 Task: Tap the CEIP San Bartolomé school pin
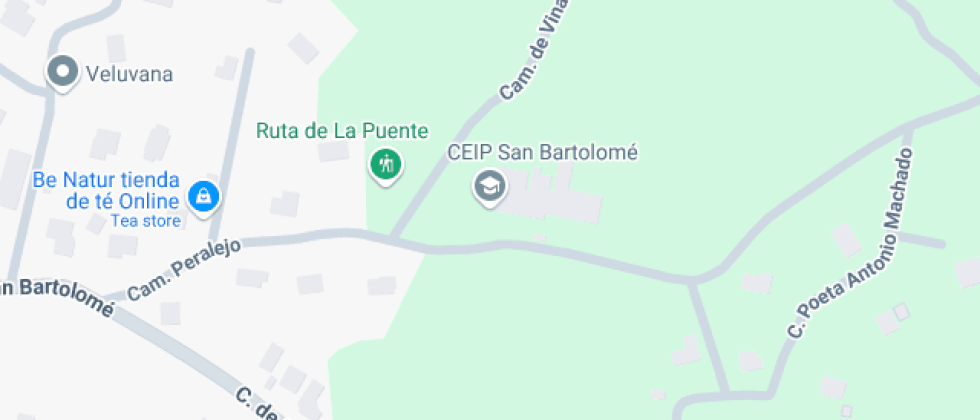[489, 185]
